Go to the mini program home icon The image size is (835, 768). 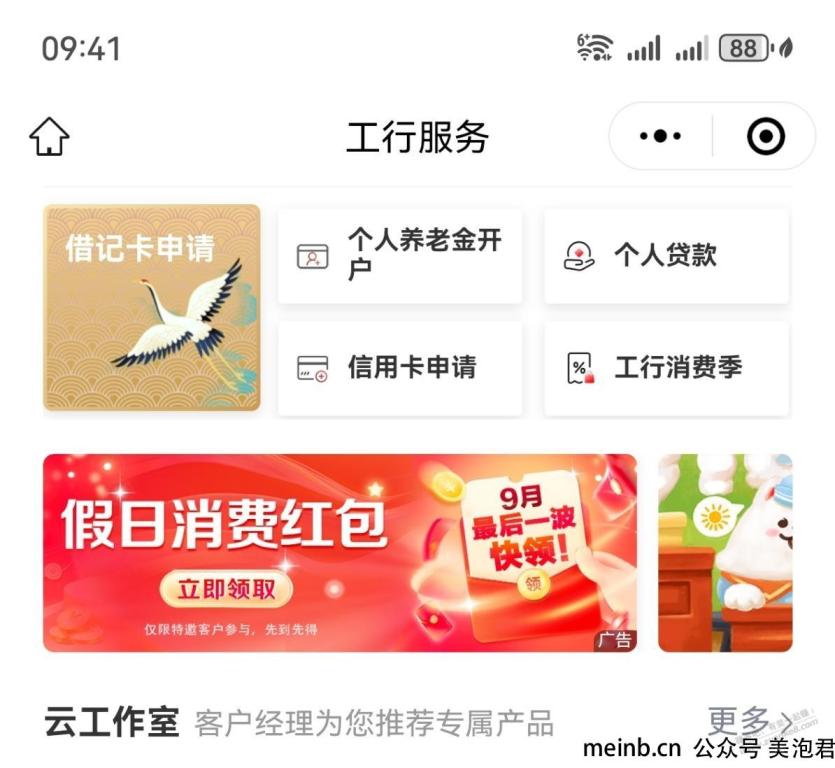(x=50, y=137)
